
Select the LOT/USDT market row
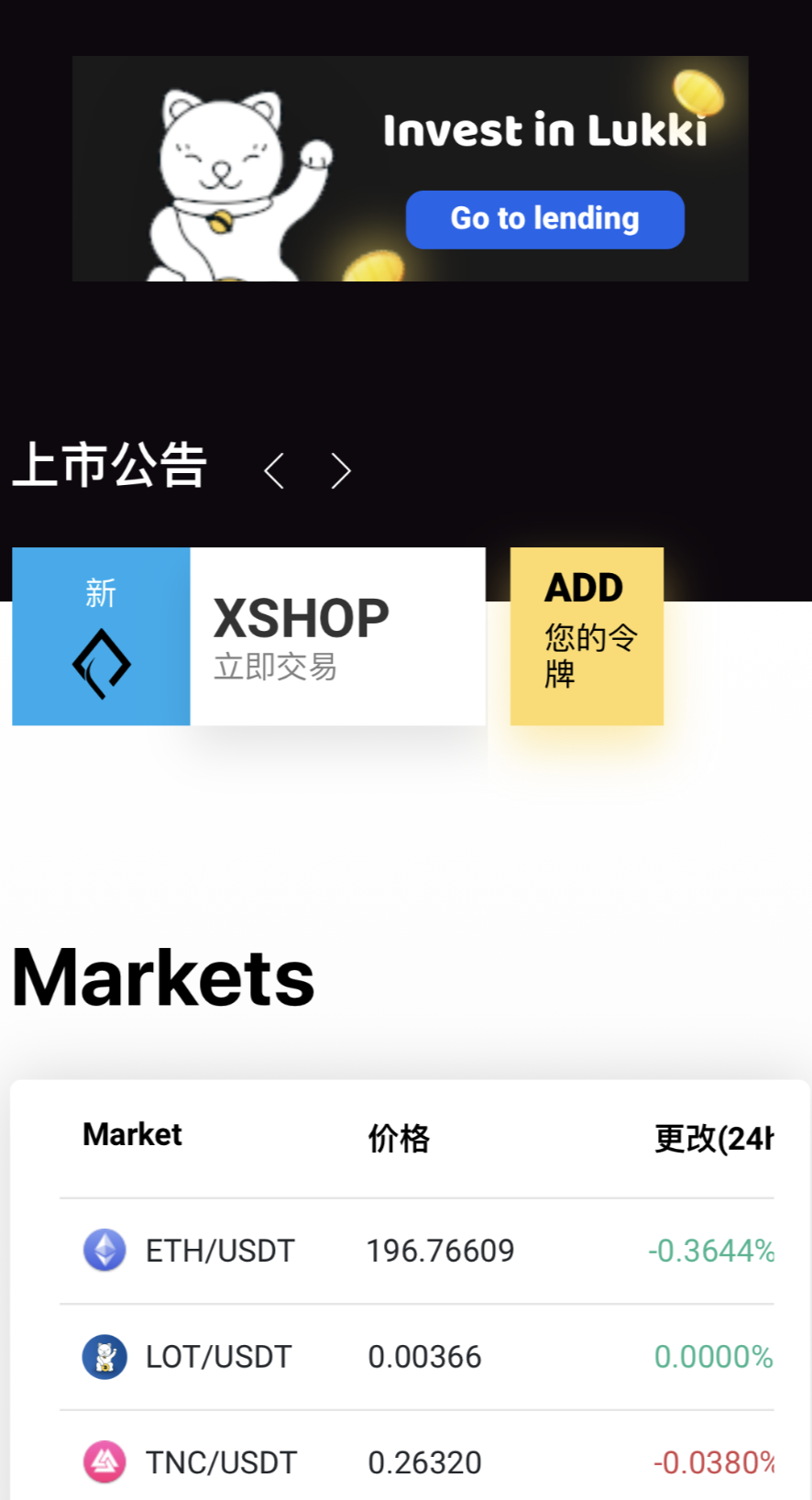pos(417,1357)
